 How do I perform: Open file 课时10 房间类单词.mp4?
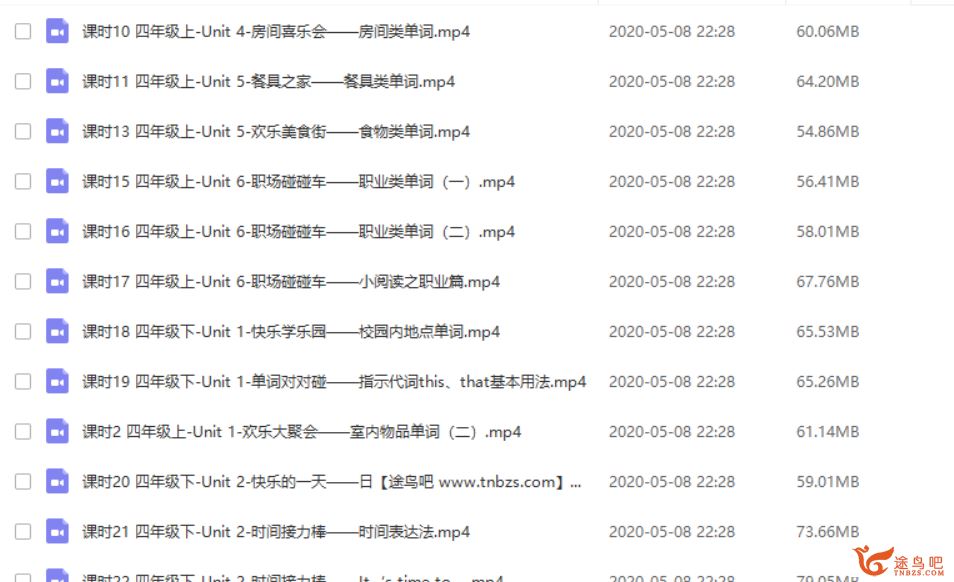[x=275, y=32]
